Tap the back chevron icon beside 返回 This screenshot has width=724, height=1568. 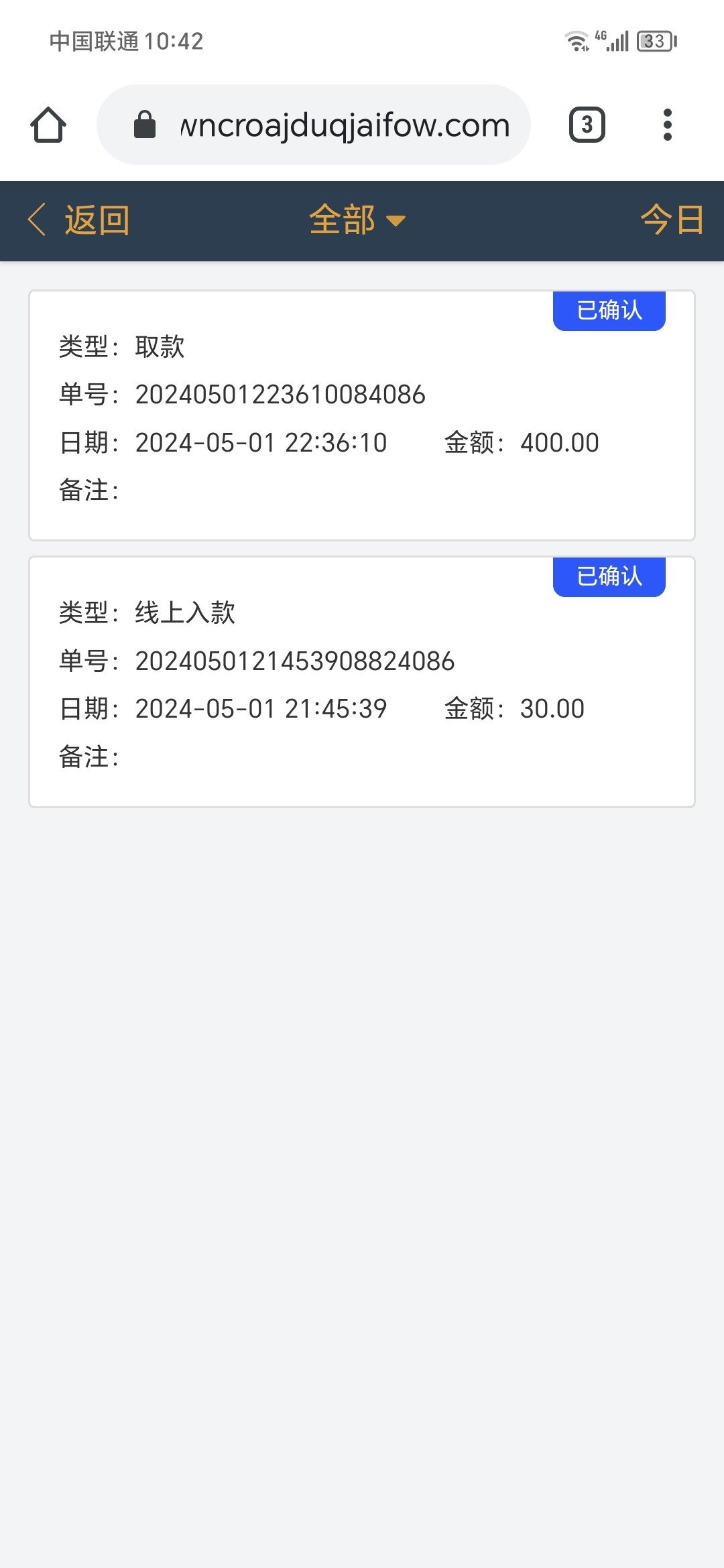tap(37, 220)
